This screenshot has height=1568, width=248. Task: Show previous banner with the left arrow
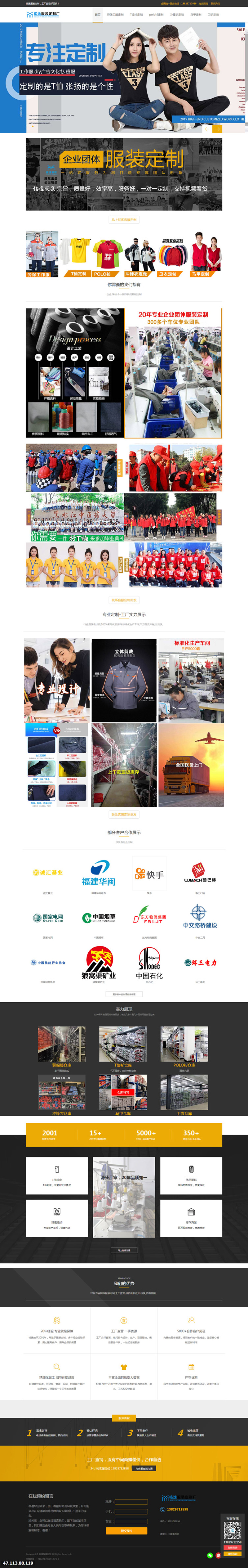point(207,129)
